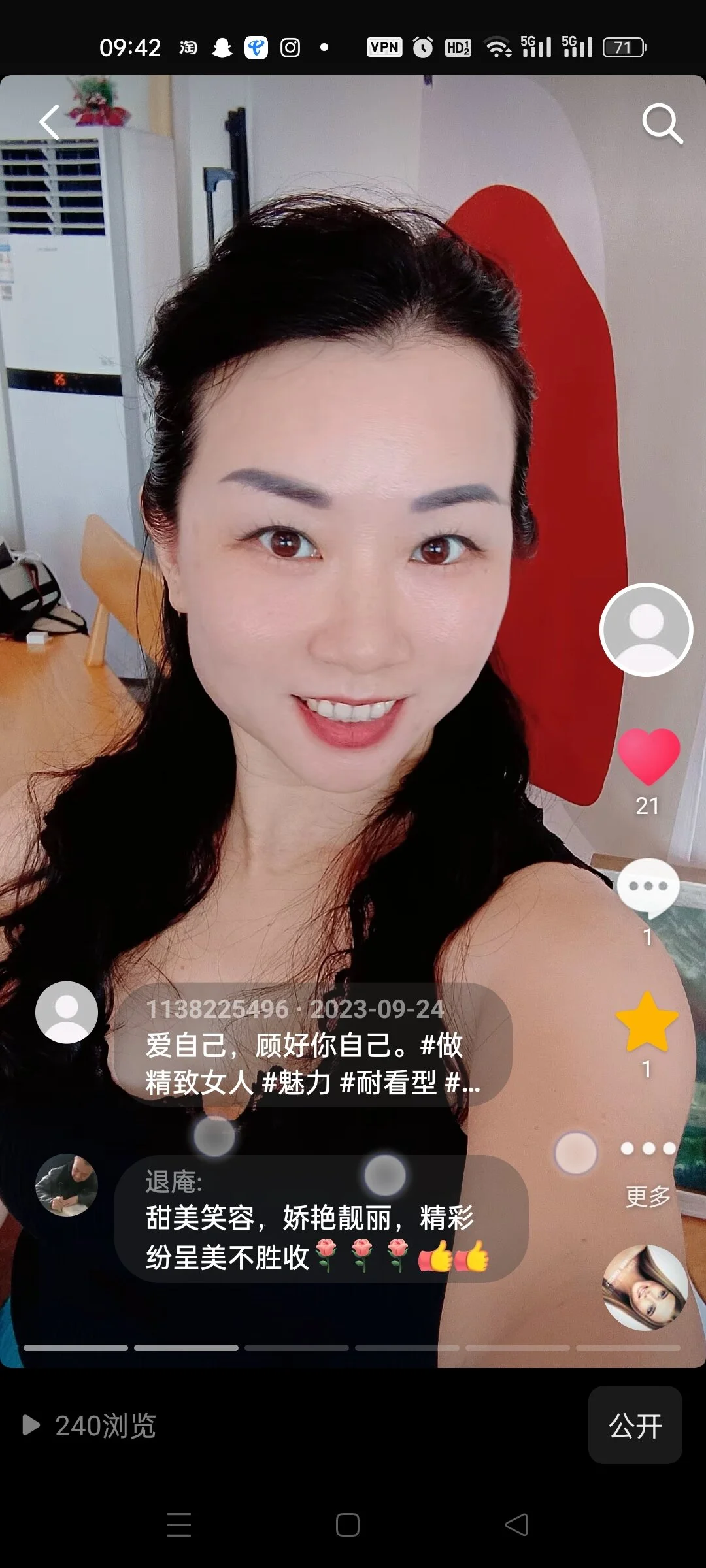Open the spinning music disc thumbnail

pos(645,1287)
